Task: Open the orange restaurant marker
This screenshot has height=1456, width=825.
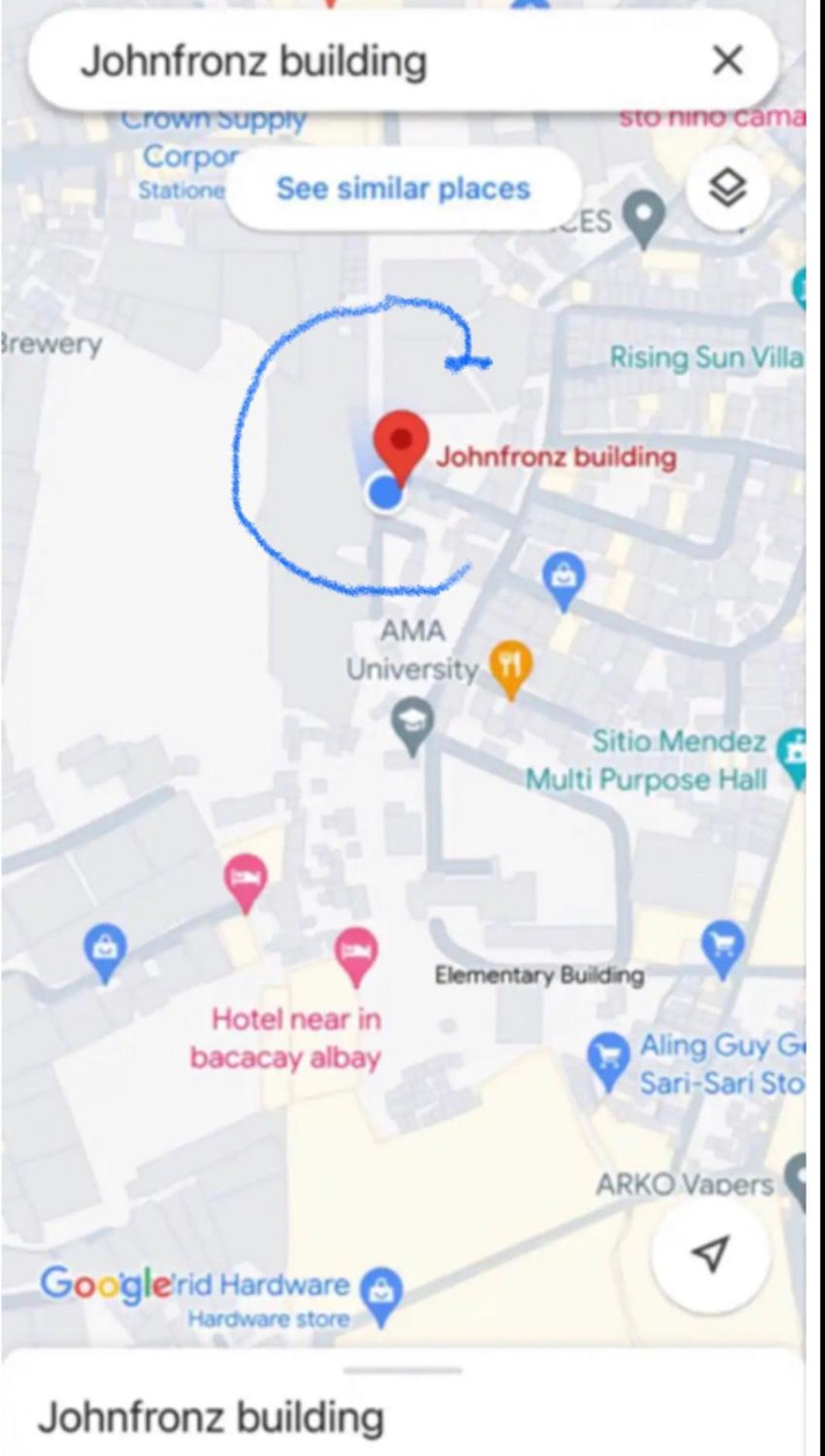Action: tap(511, 665)
